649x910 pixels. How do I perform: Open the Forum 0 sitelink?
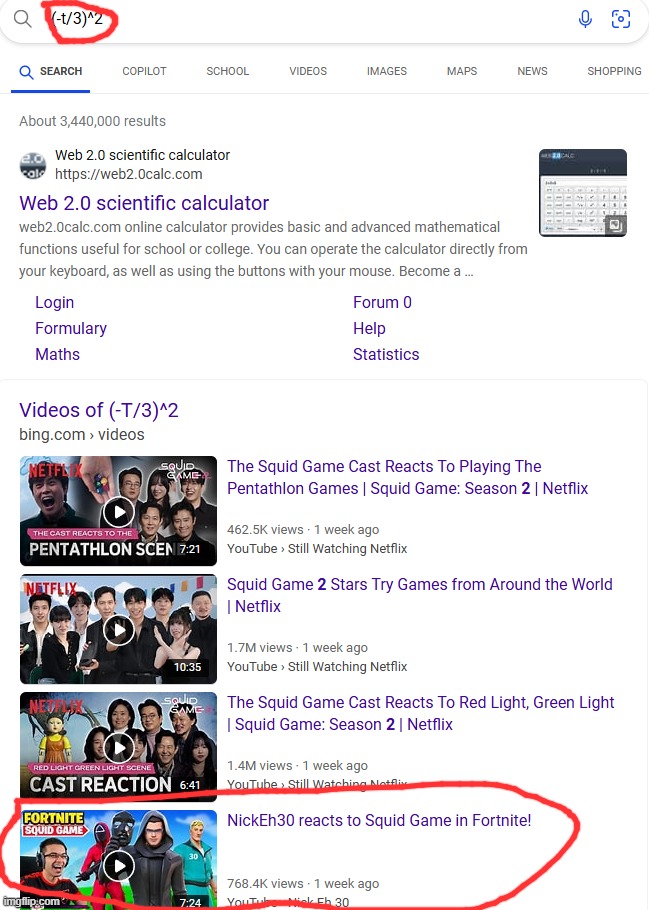382,302
